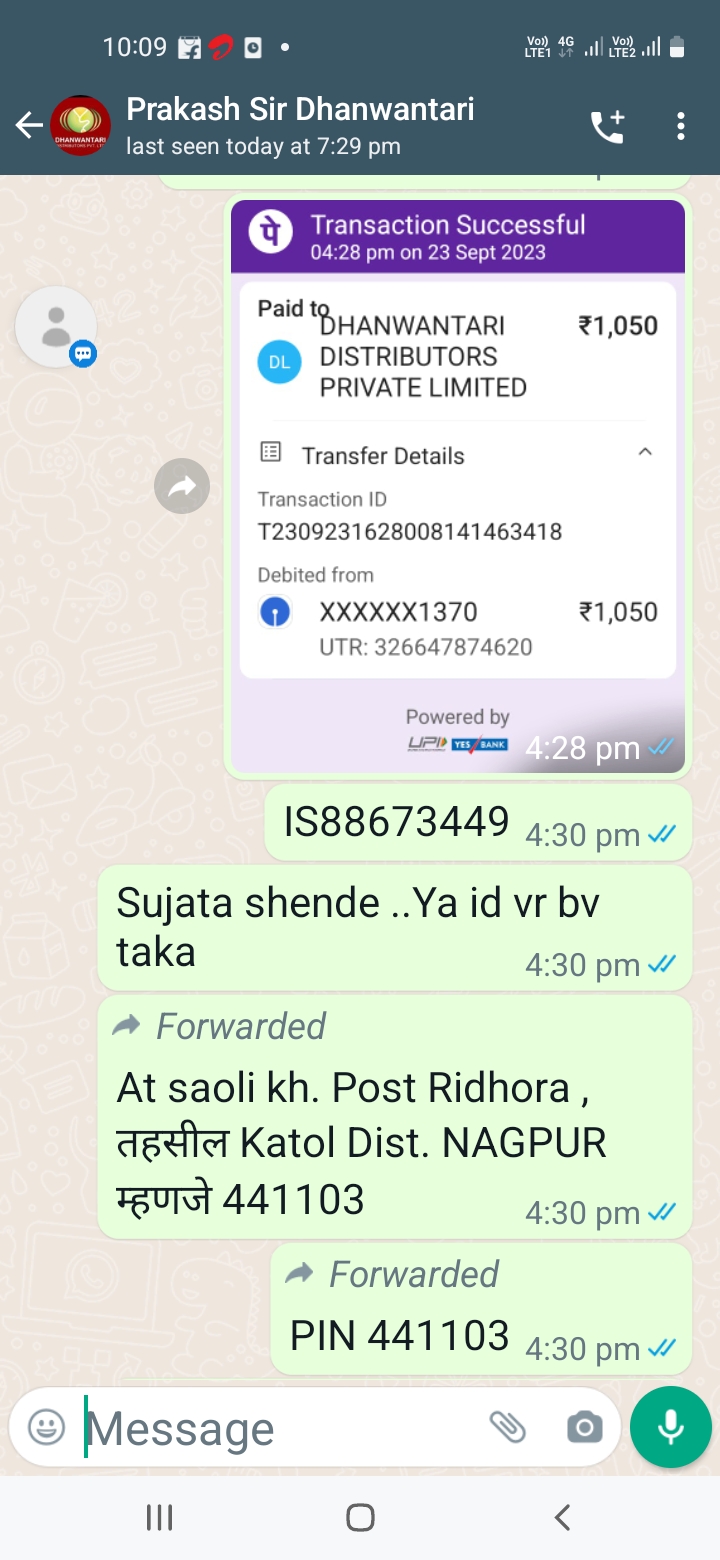The image size is (720, 1560).
Task: Forward the payment screenshot using arrow
Action: (x=182, y=487)
